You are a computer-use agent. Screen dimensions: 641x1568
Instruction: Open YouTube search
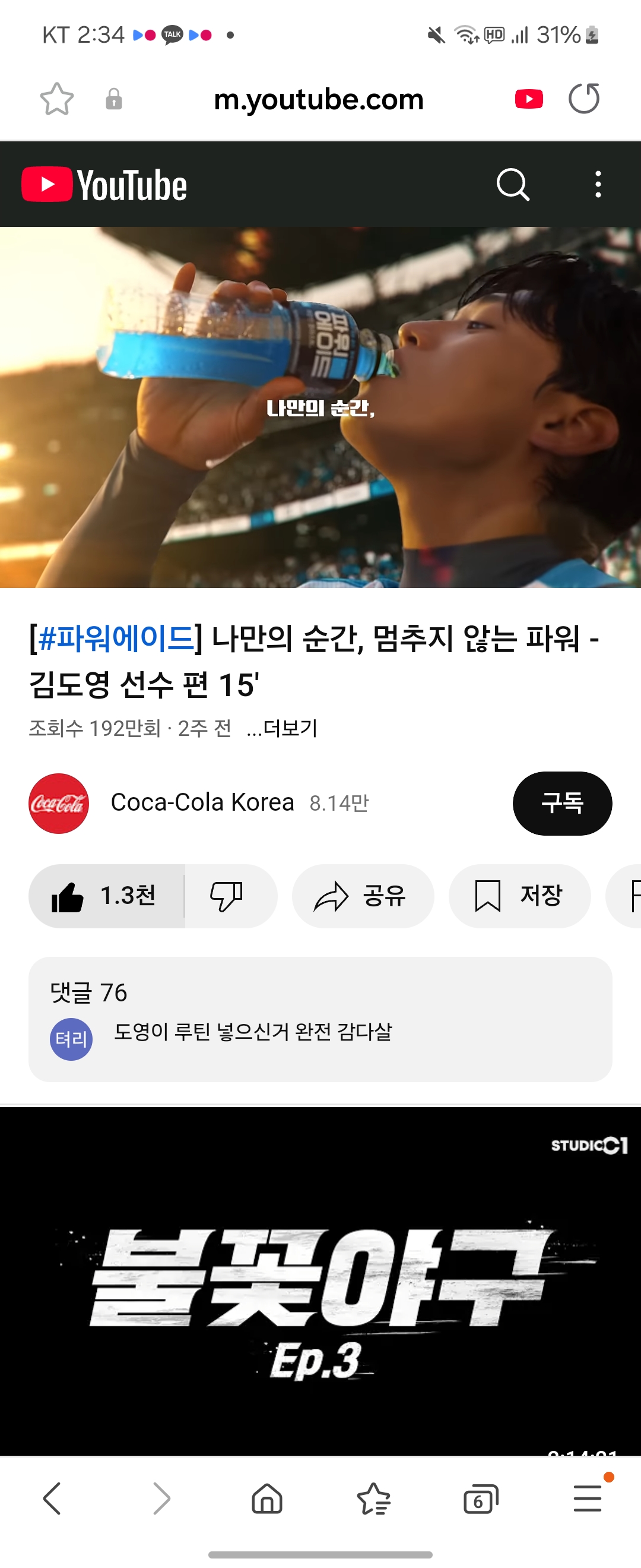[x=513, y=185]
